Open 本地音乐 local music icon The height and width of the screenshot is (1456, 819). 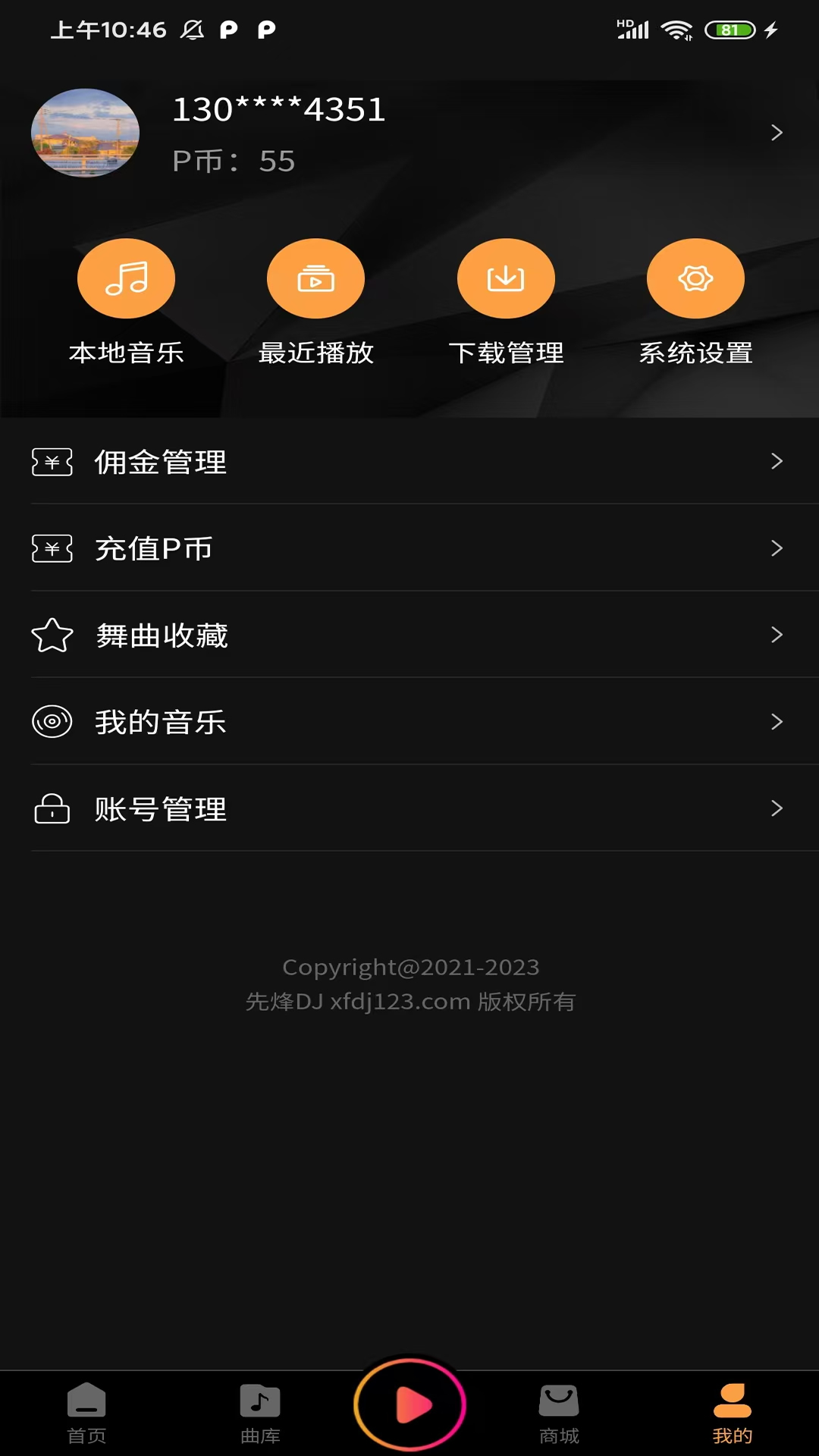(126, 278)
